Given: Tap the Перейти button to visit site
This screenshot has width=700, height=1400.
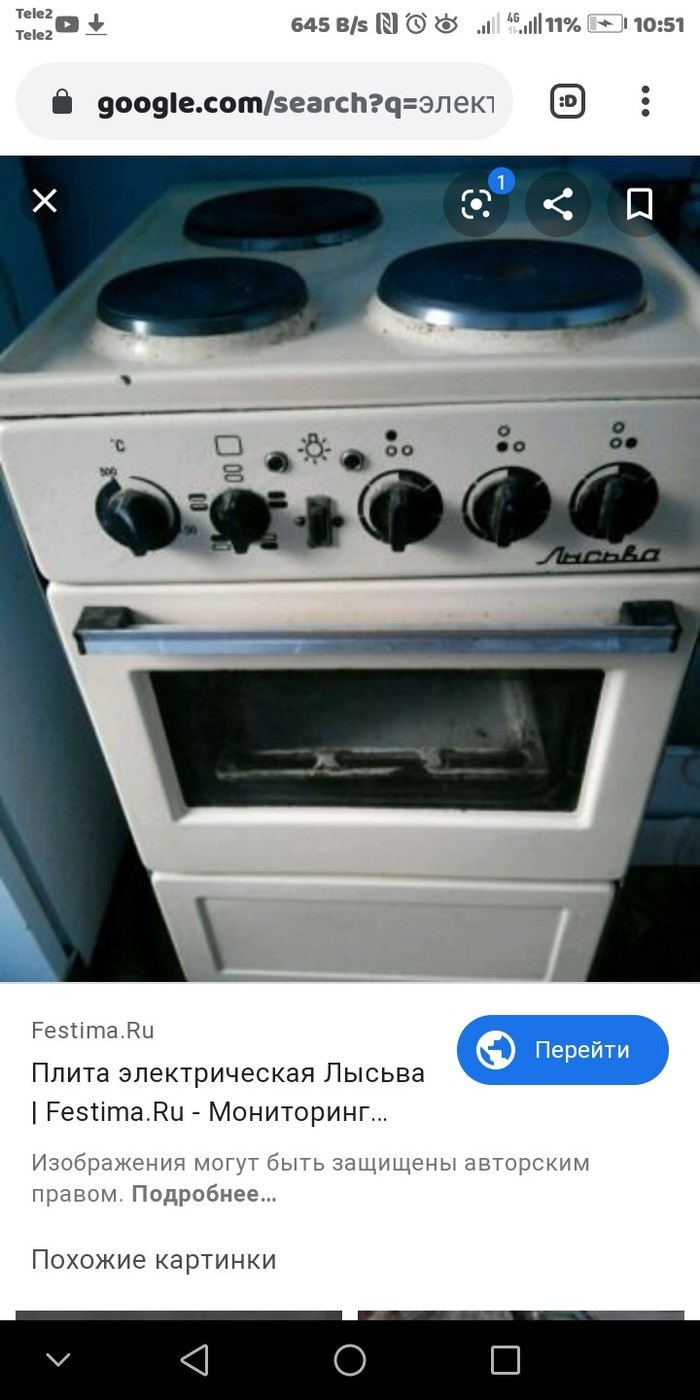Looking at the screenshot, I should pos(562,1050).
